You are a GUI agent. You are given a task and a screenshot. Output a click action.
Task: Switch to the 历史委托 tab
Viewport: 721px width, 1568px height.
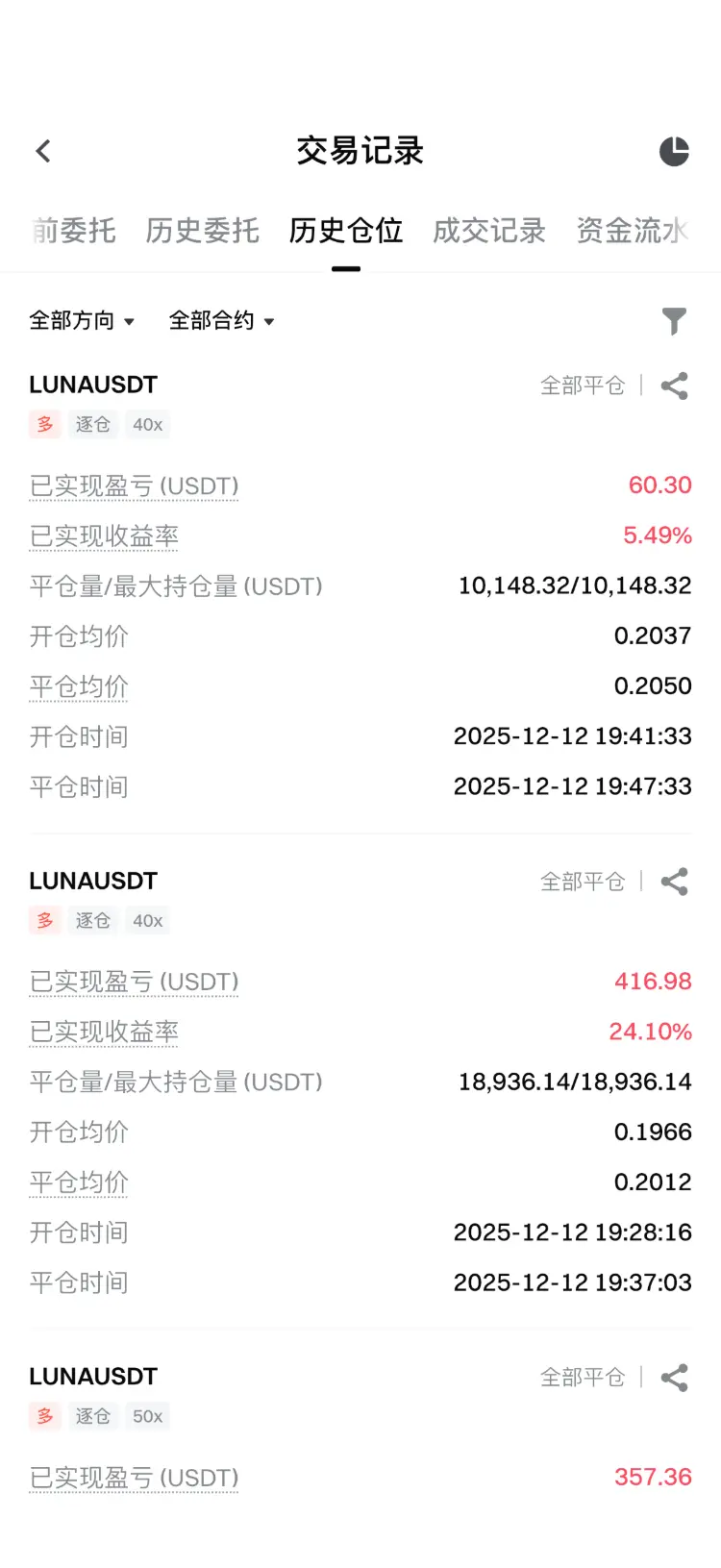point(202,231)
